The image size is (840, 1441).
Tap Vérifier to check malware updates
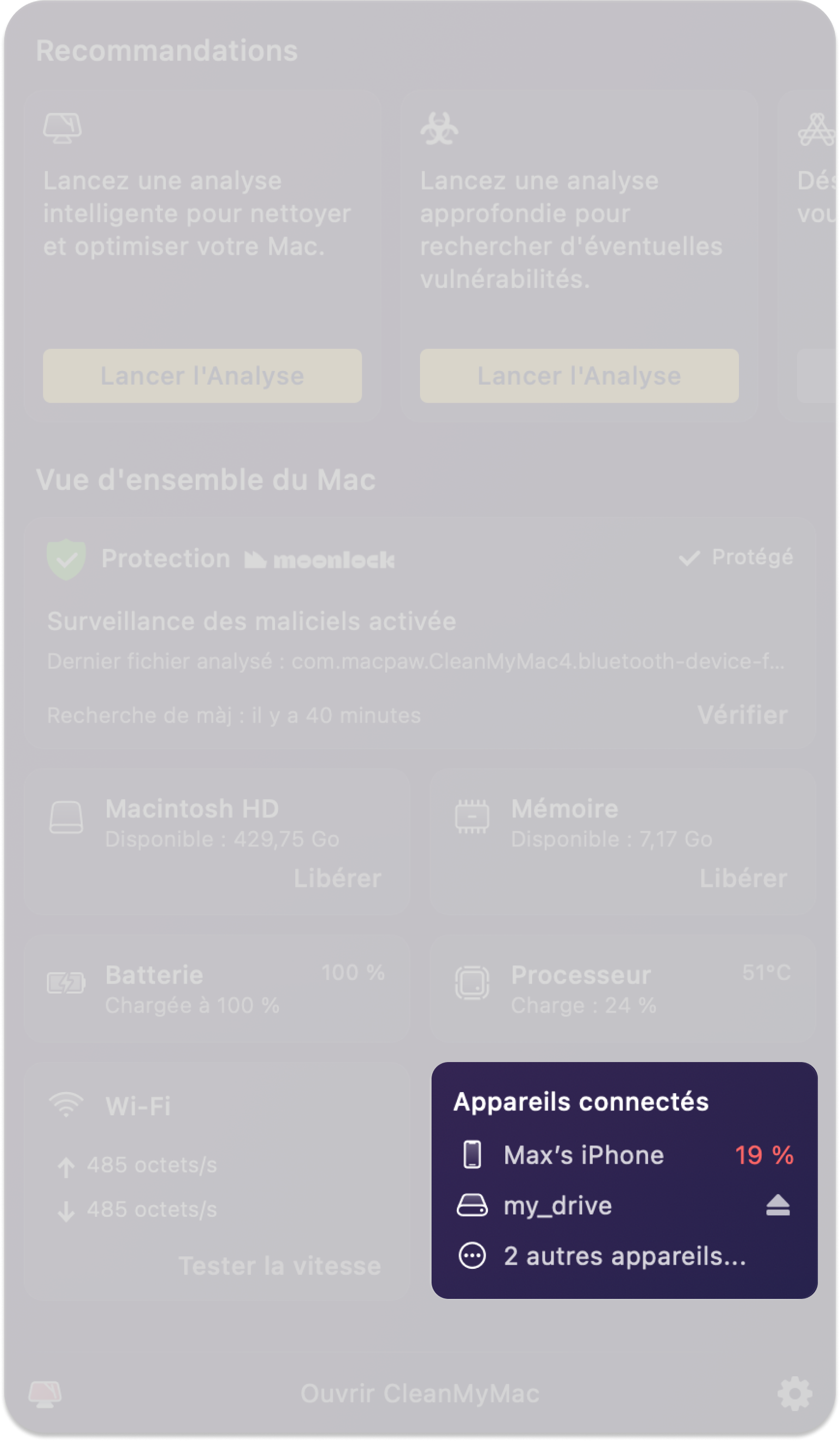pyautogui.click(x=742, y=715)
